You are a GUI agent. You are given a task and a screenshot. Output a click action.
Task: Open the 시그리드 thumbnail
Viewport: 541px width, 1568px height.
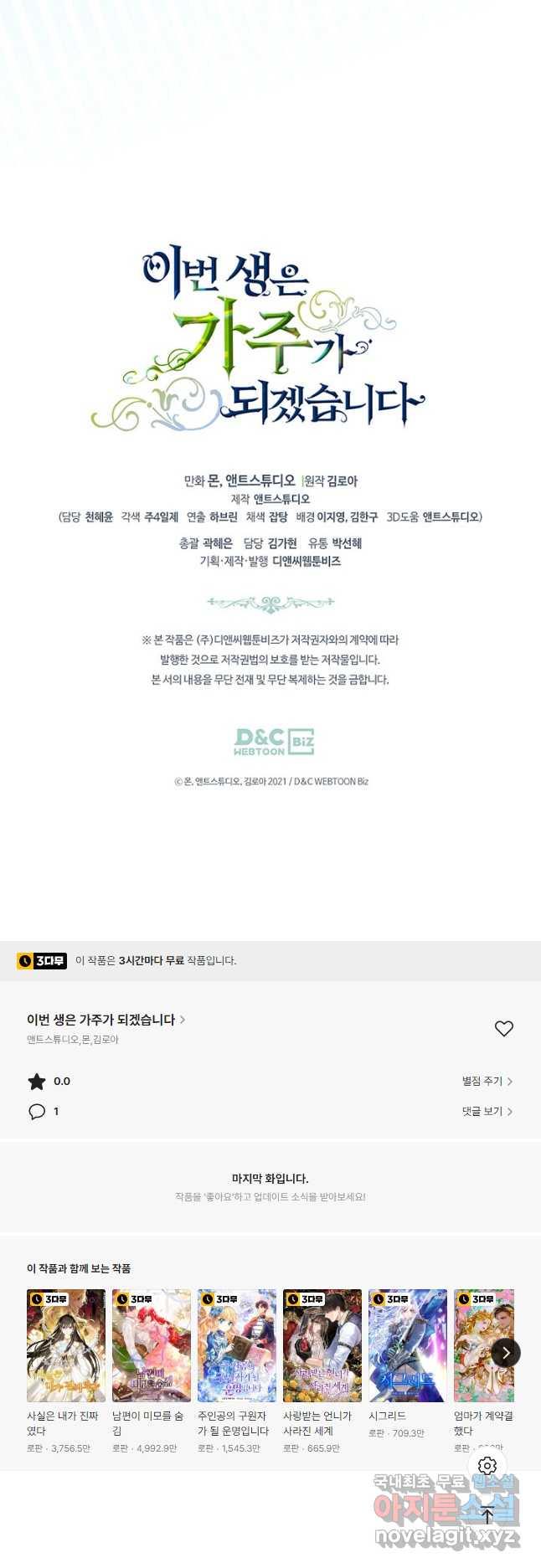[x=408, y=1345]
